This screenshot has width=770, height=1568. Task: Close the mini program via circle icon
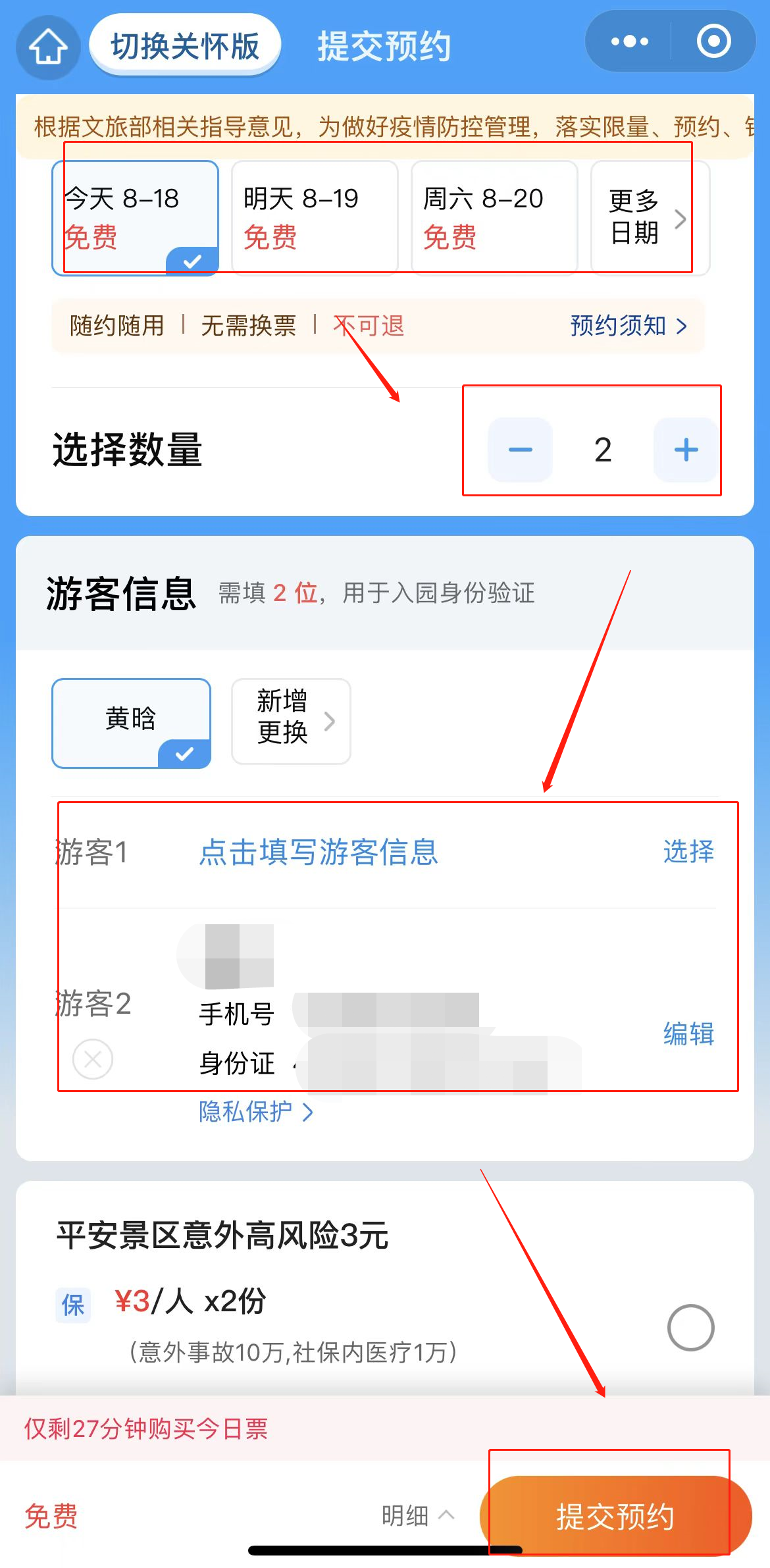point(713,41)
